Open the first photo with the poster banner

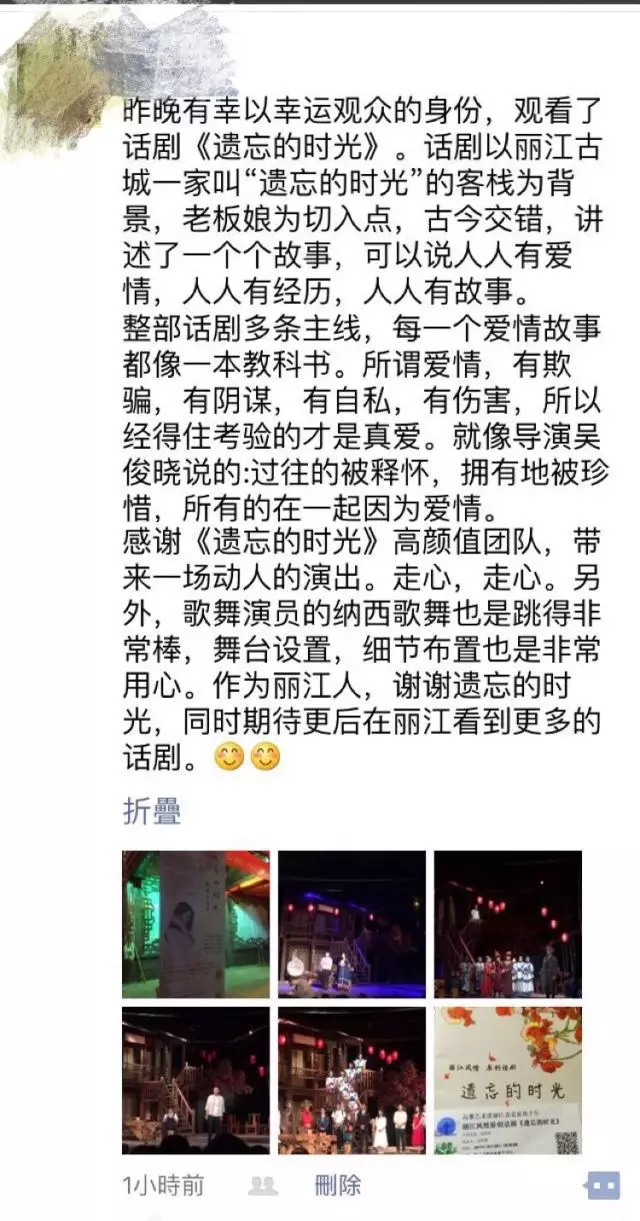(x=195, y=924)
